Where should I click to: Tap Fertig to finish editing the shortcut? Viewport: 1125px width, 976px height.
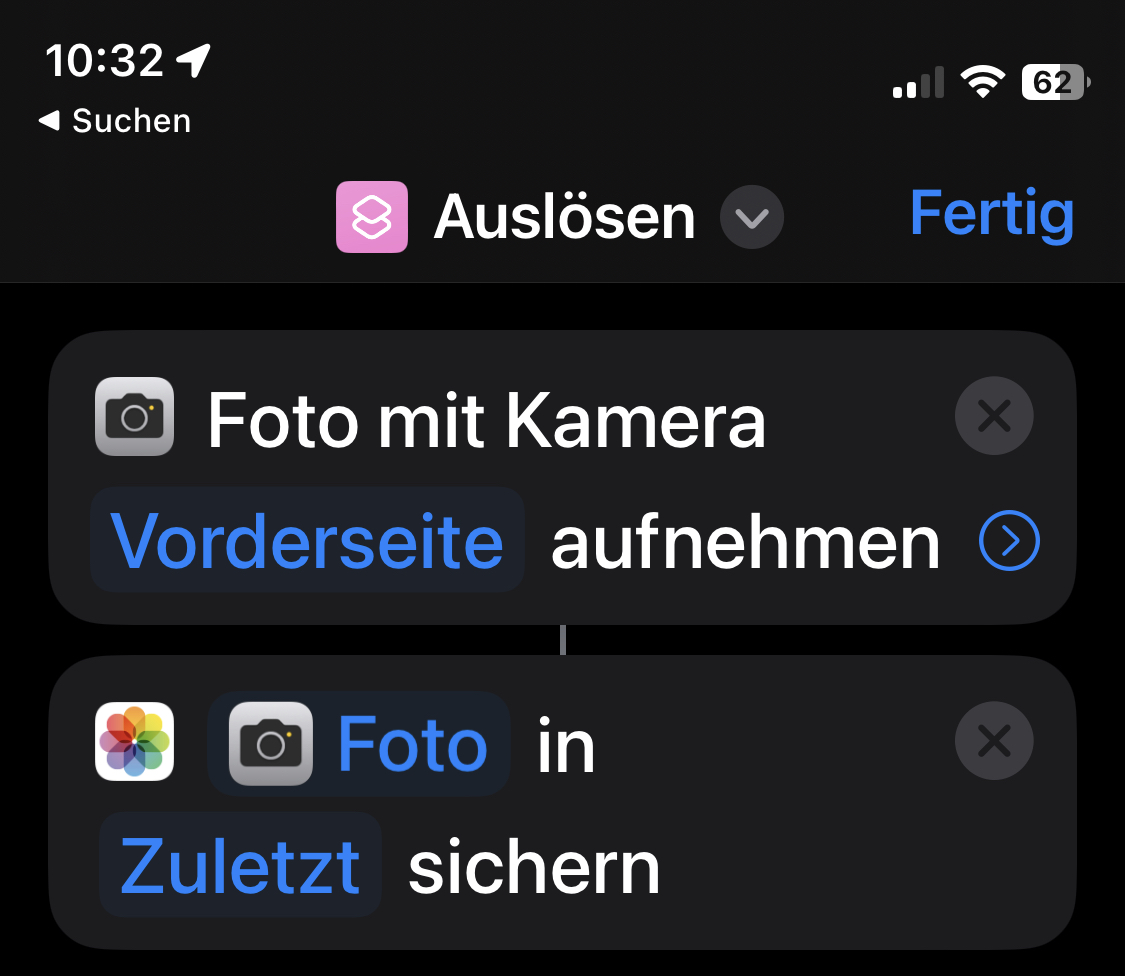[x=991, y=214]
